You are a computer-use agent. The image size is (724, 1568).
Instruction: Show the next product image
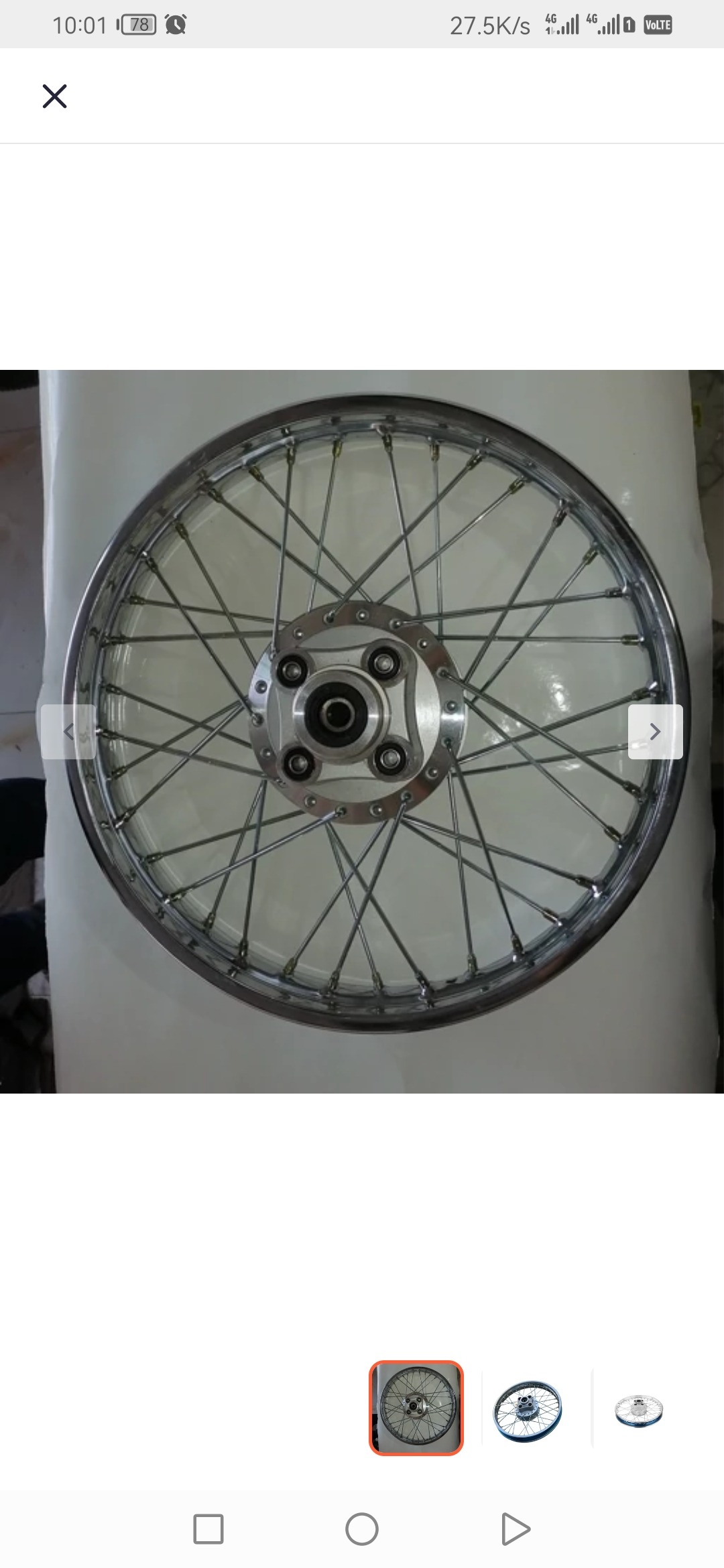pos(655,731)
